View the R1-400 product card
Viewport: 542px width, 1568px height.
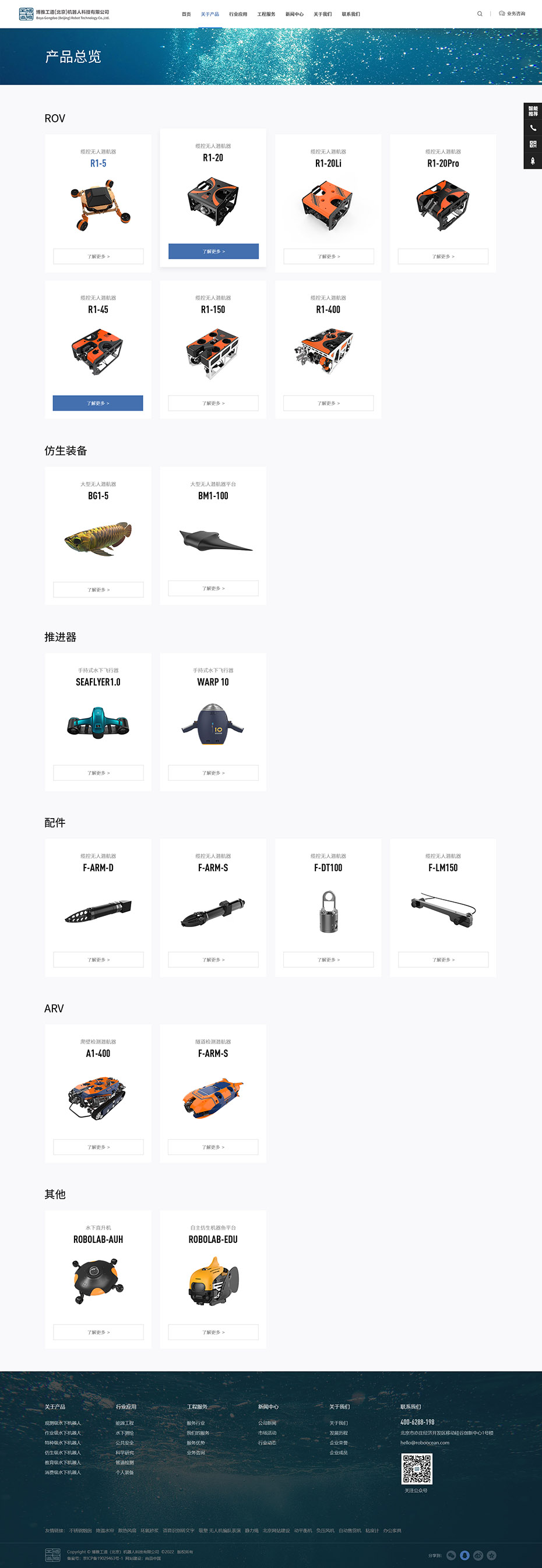328,348
